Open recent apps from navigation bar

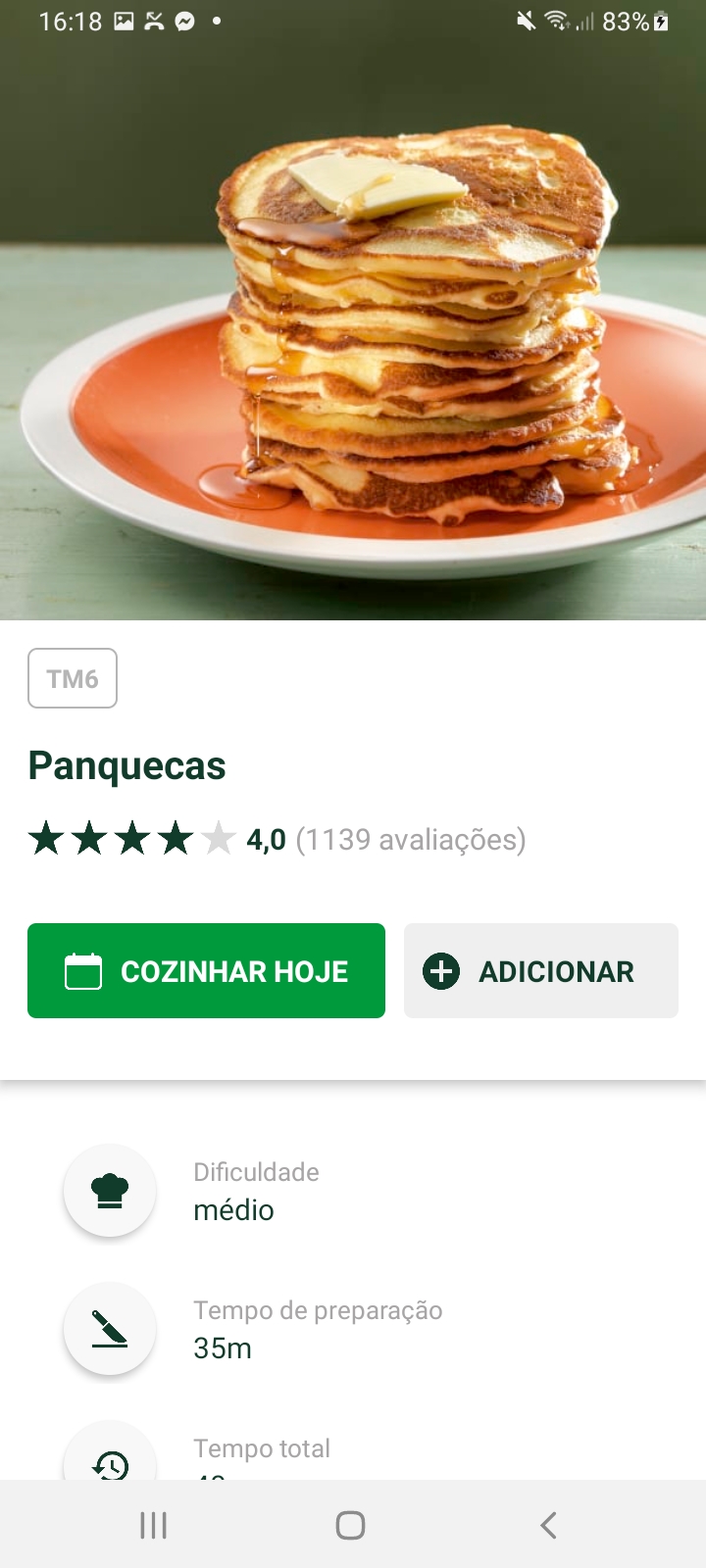coord(154,1525)
